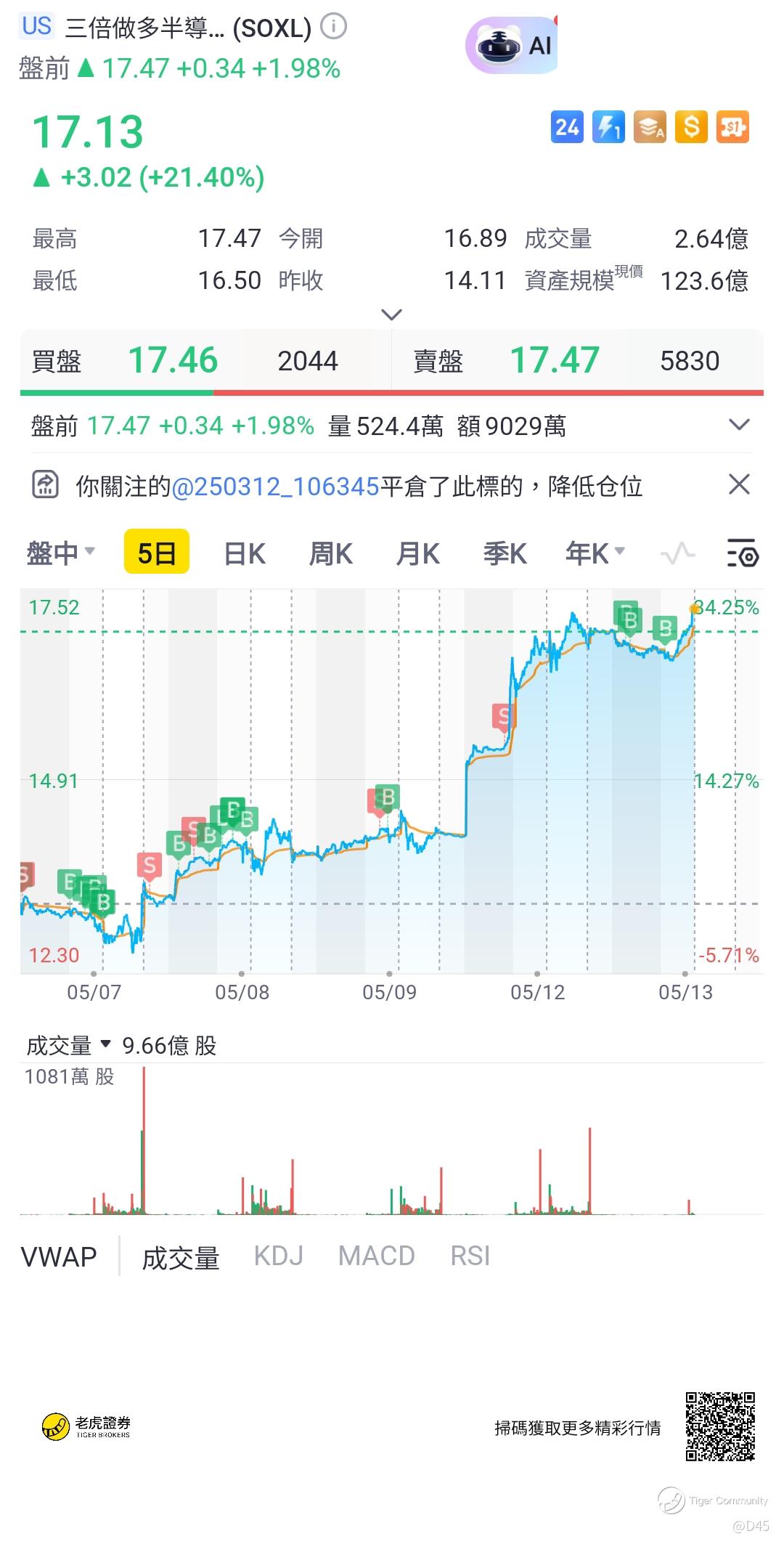Expand the 盤前 pre-market row dropdown

coord(739,425)
